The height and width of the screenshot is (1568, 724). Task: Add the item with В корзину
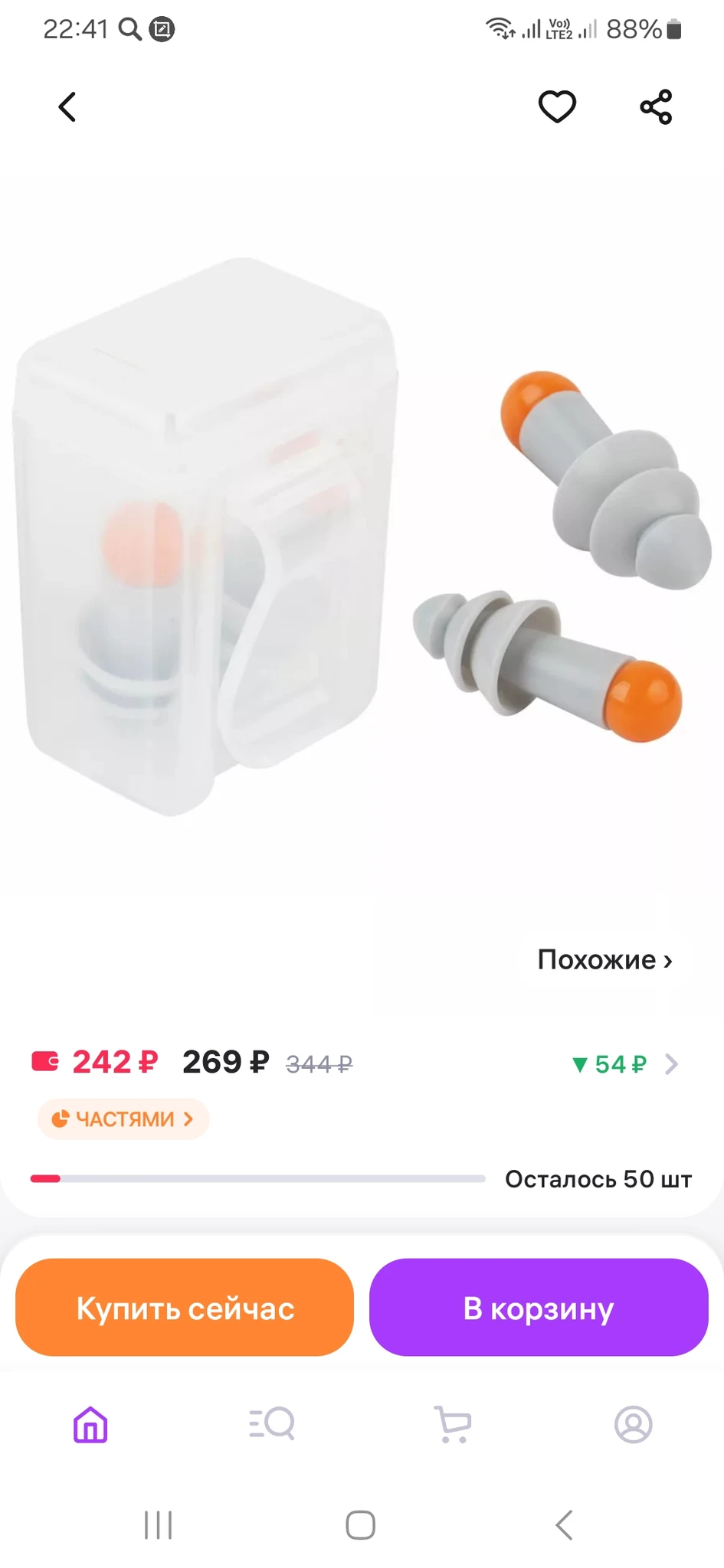539,1308
